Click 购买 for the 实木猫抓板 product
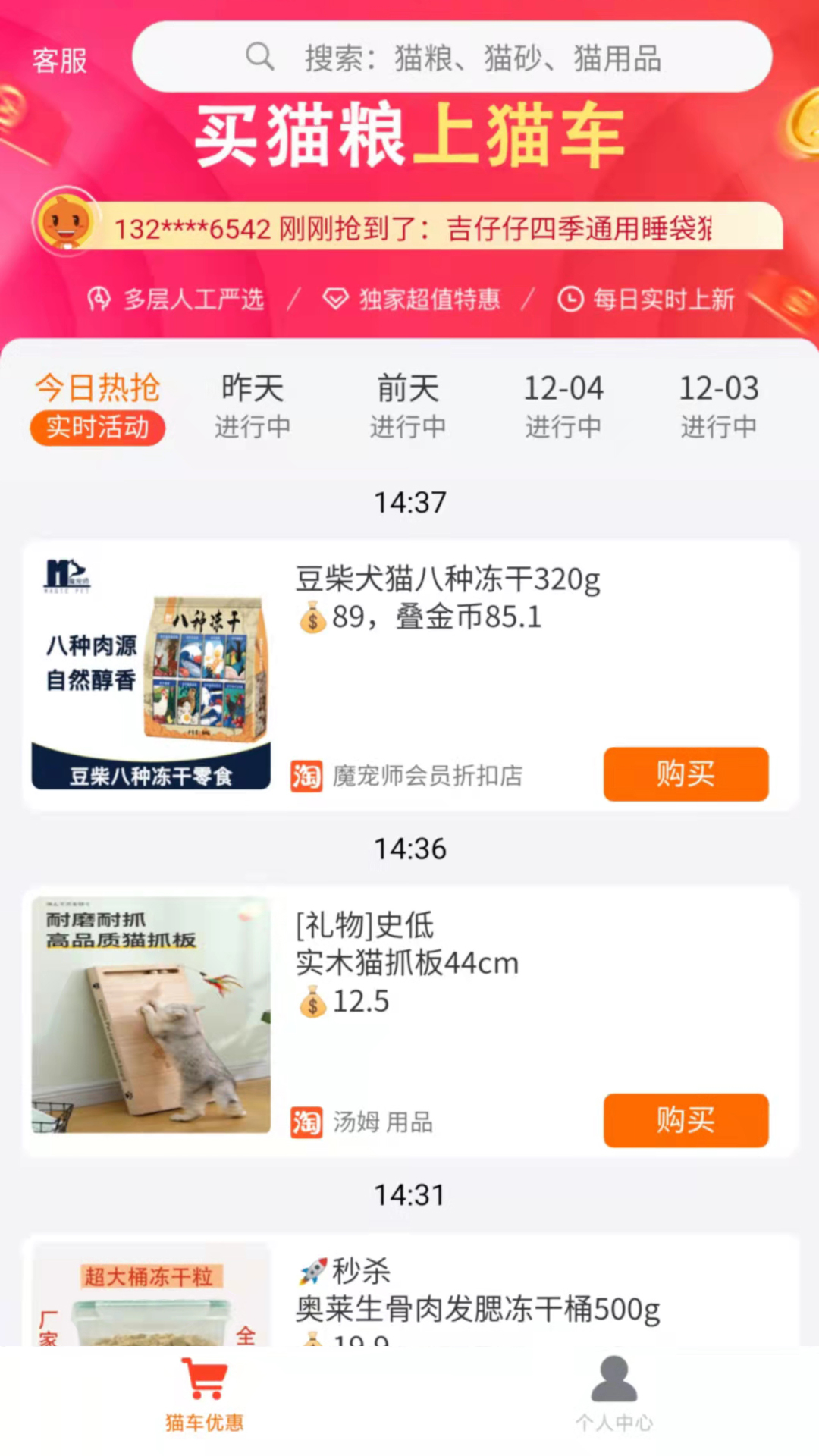Viewport: 819px width, 1456px height. click(685, 1121)
